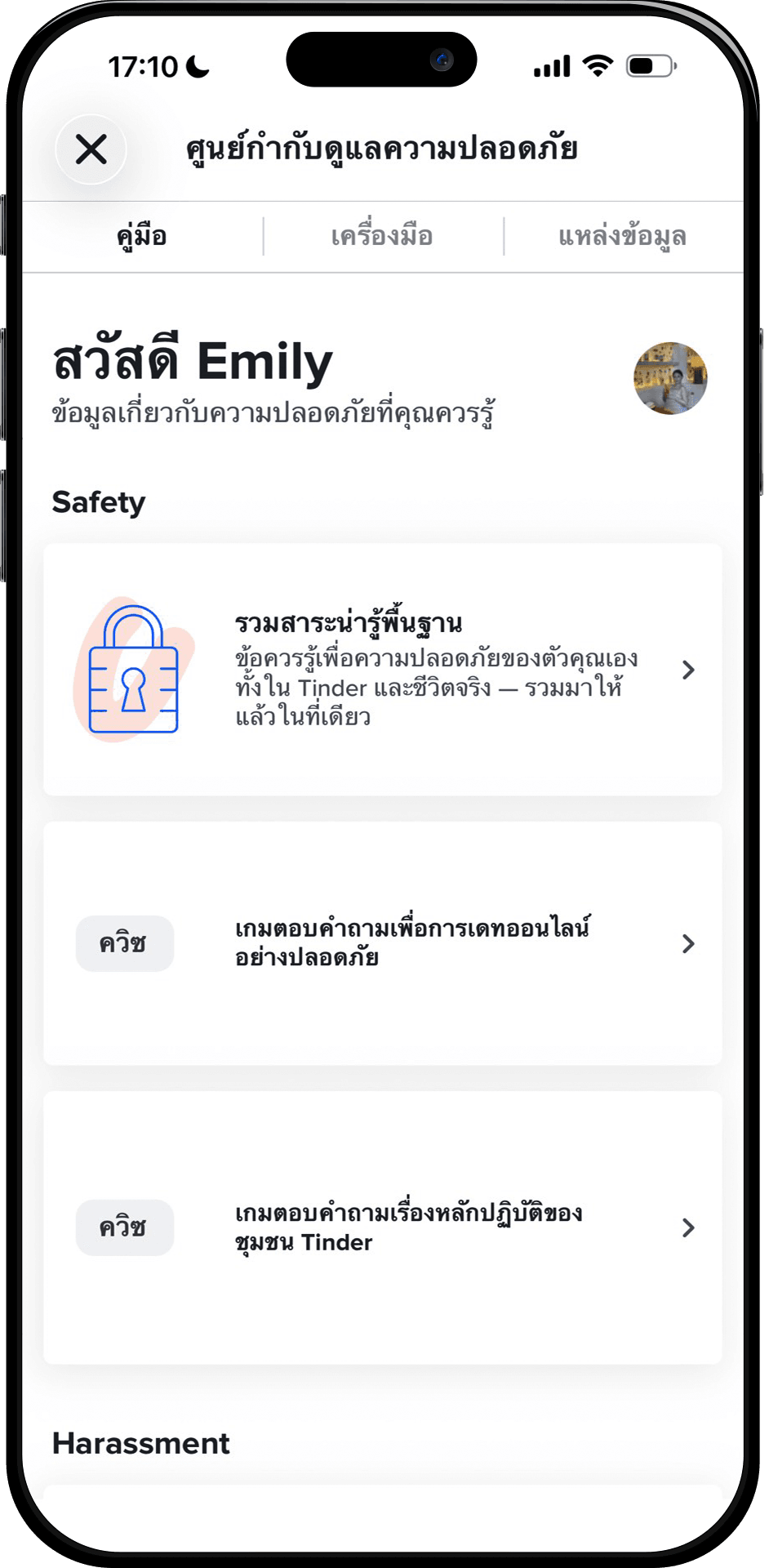Open the online dating safety quiz card

pyautogui.click(x=384, y=942)
